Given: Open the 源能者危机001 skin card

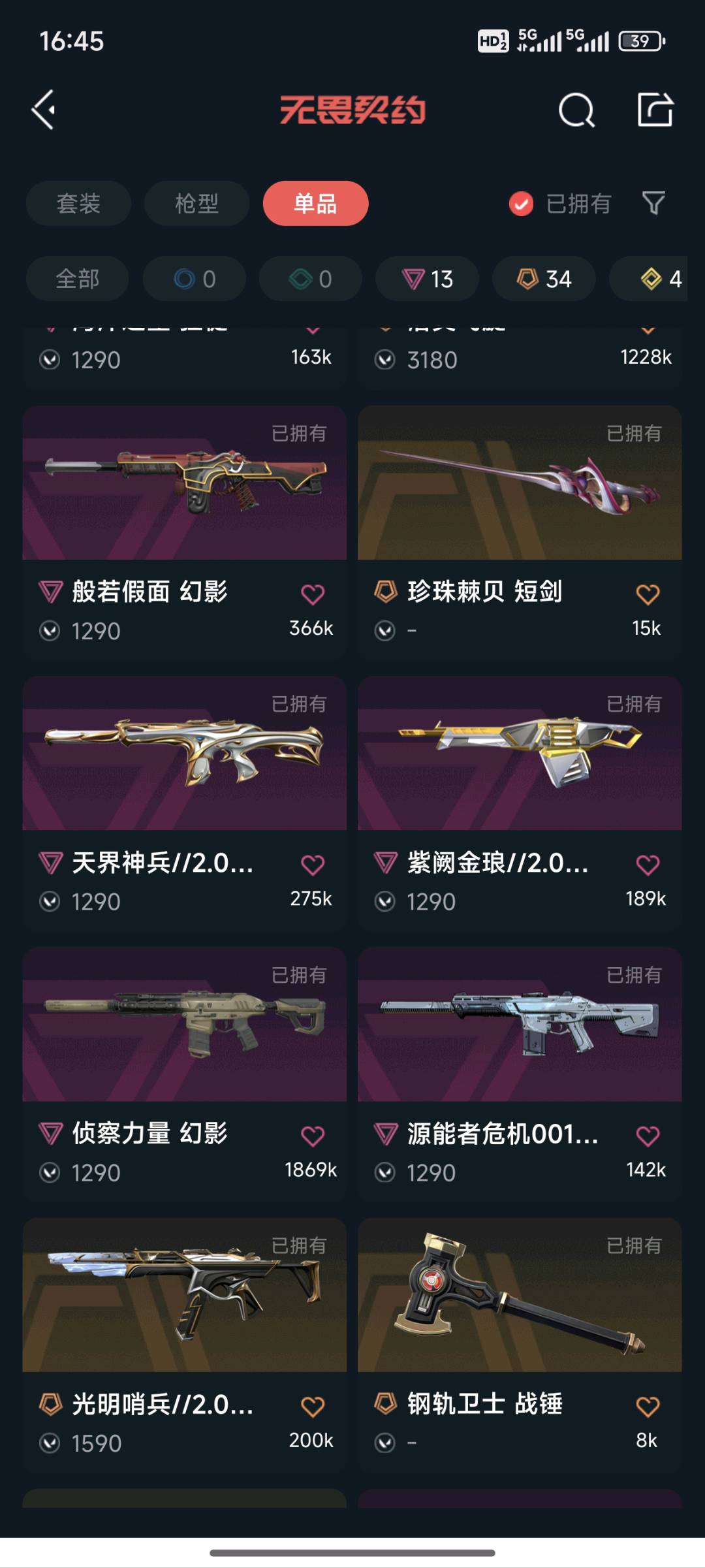Looking at the screenshot, I should point(520,1024).
